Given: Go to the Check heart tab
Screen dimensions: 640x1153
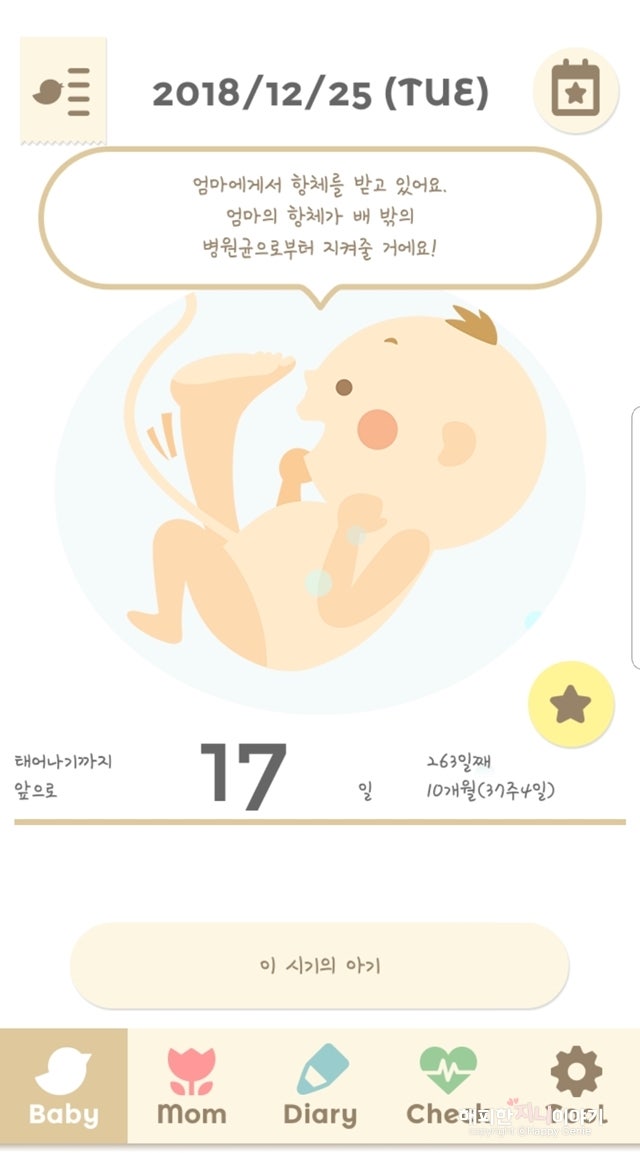Looking at the screenshot, I should point(447,1088).
